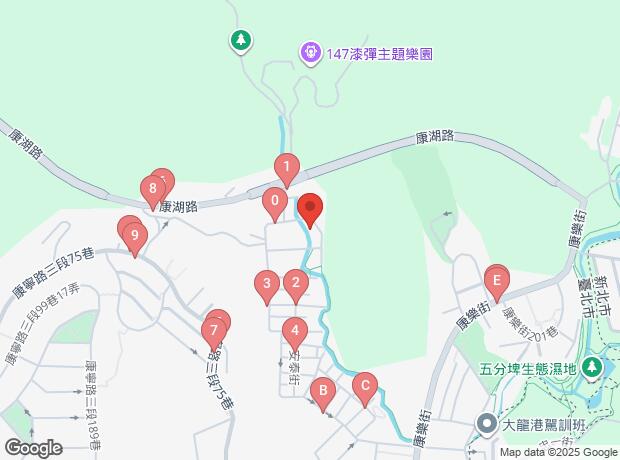The image size is (620, 460).
Task: Tap map marker numbered 4
Action: click(x=294, y=329)
